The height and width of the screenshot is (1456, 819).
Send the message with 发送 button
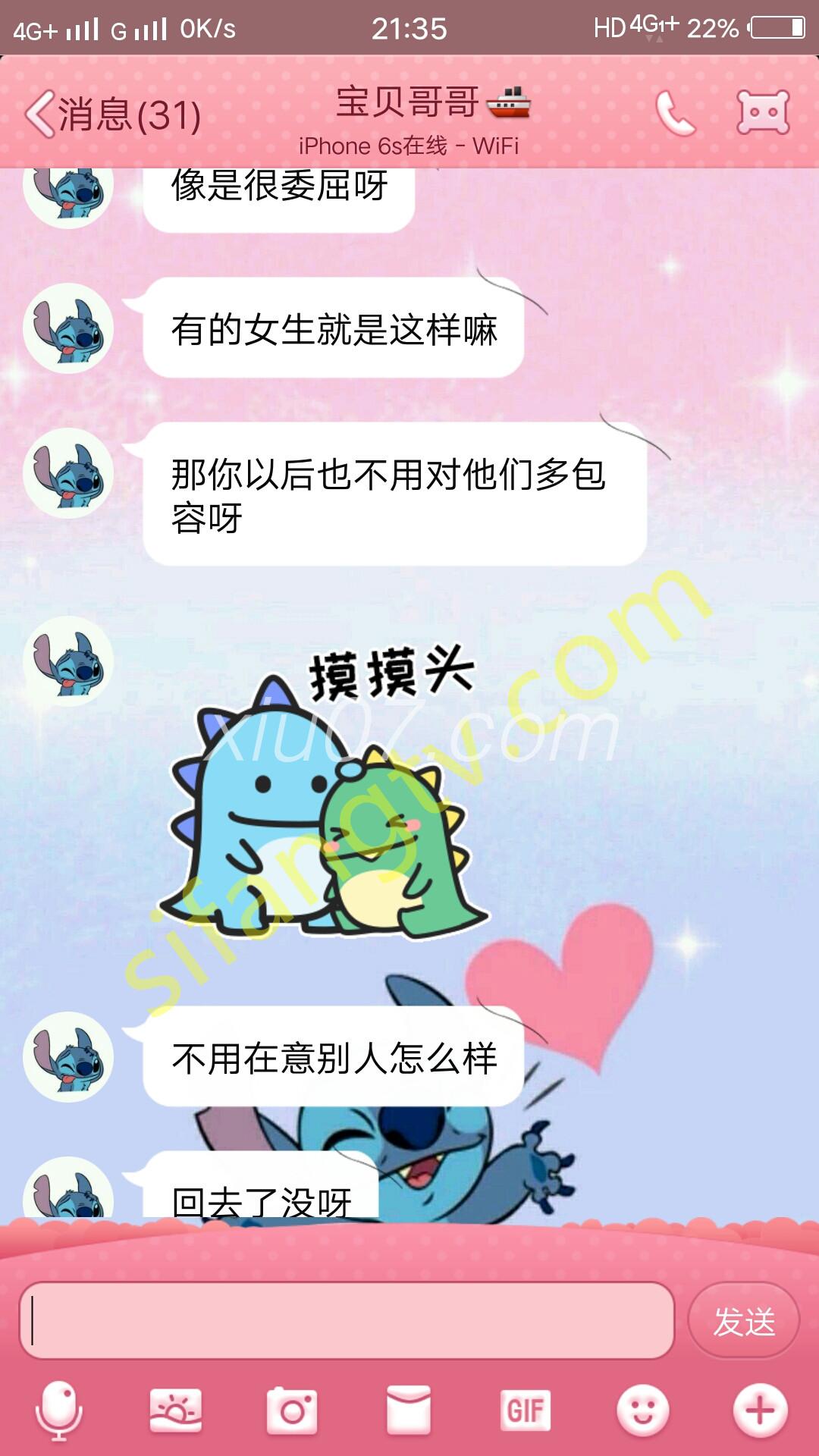[x=743, y=1322]
